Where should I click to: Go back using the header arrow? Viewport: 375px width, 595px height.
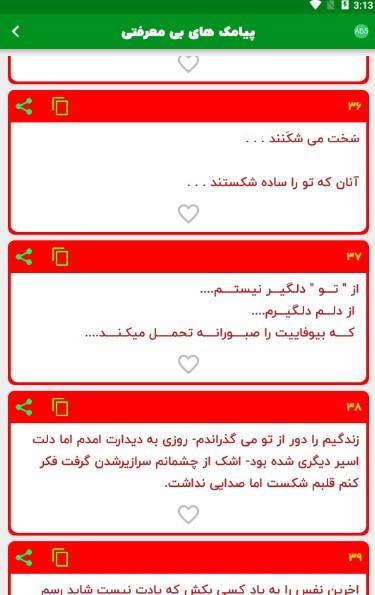[x=16, y=31]
